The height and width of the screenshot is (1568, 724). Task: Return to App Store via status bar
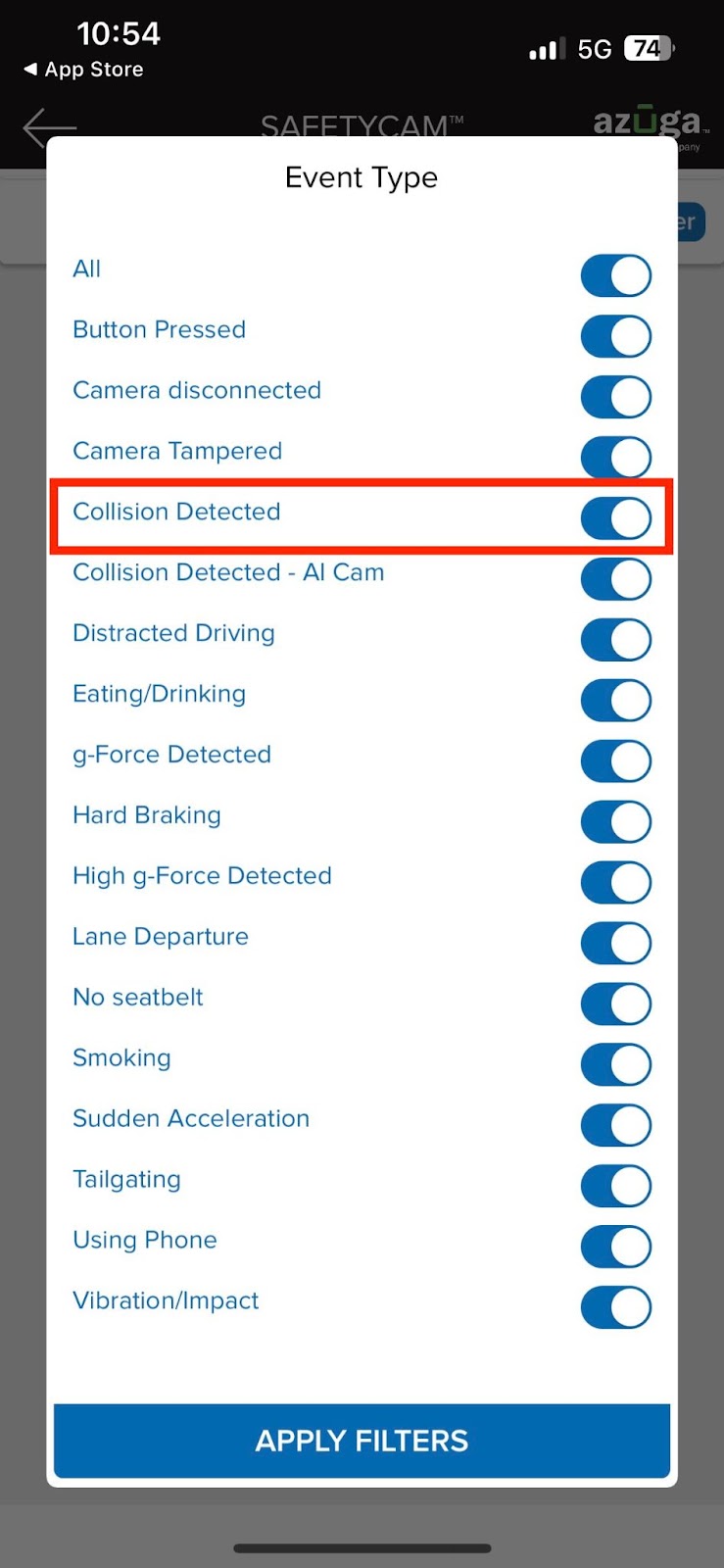83,70
